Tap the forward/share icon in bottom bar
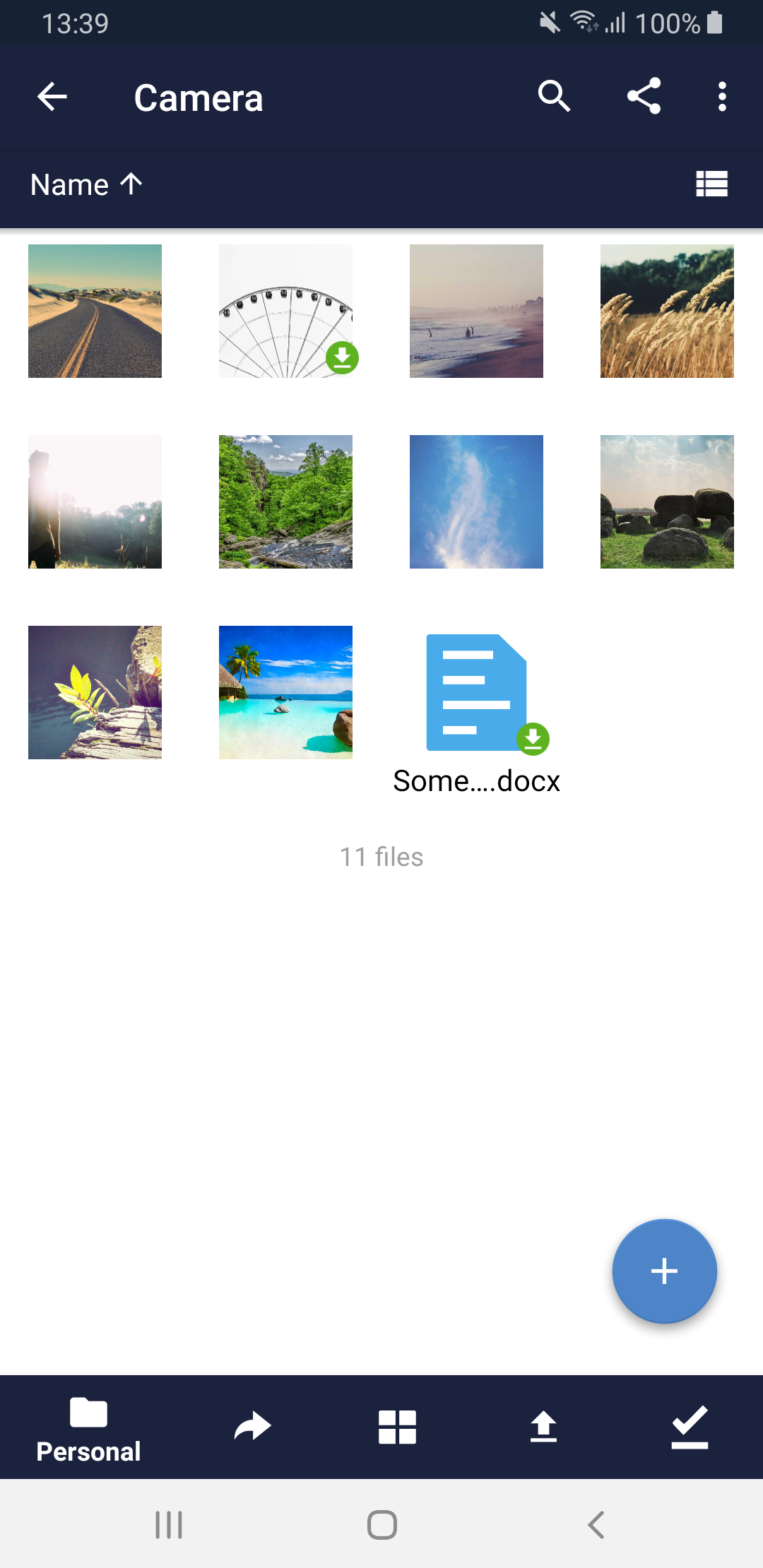This screenshot has width=763, height=1568. tap(251, 1427)
